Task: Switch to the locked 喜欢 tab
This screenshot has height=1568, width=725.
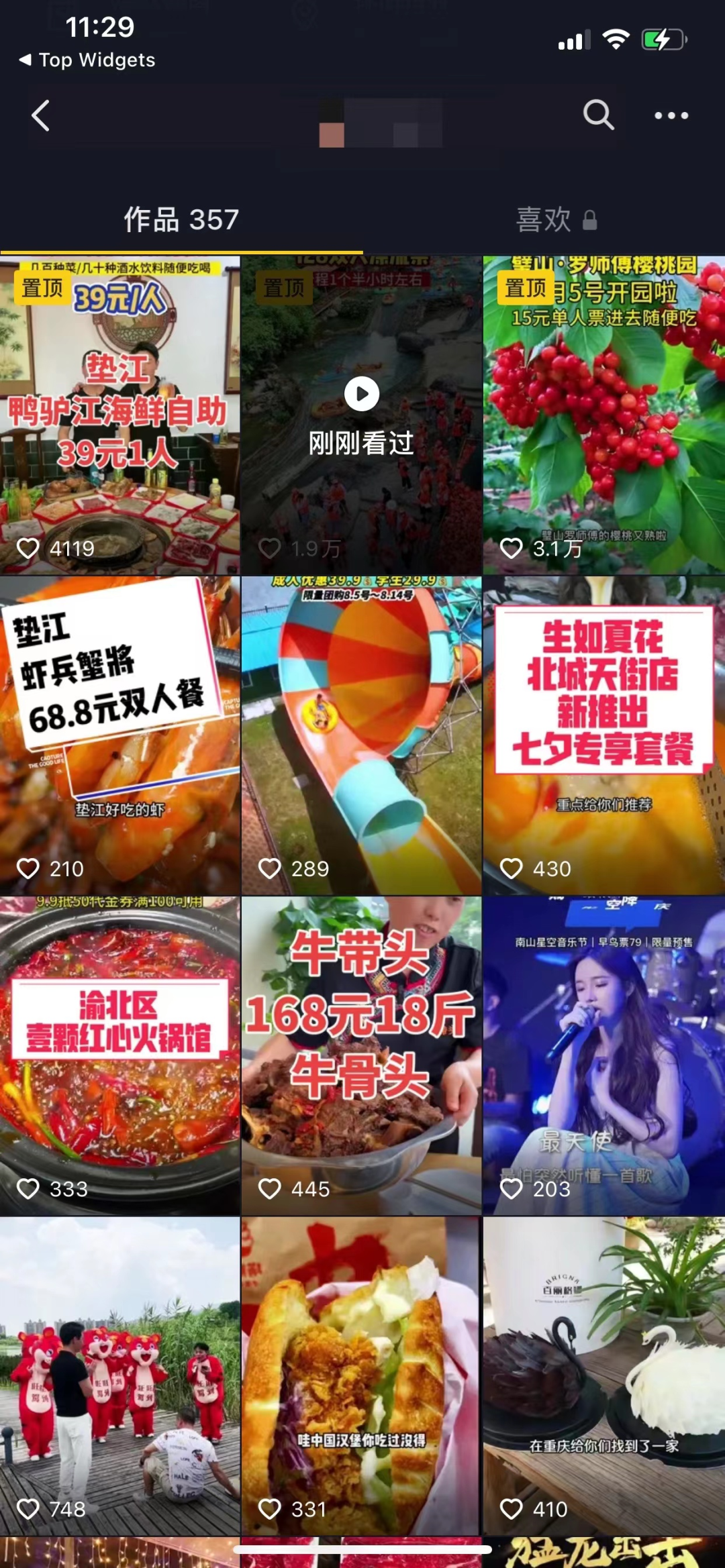Action: pyautogui.click(x=556, y=220)
